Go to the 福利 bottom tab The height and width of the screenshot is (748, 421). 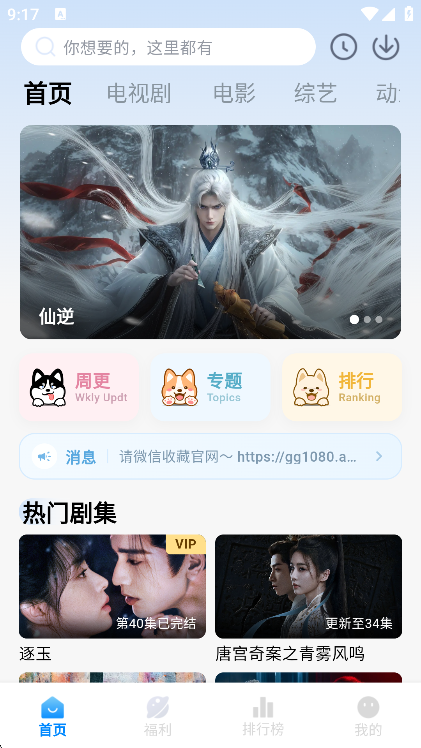point(158,716)
